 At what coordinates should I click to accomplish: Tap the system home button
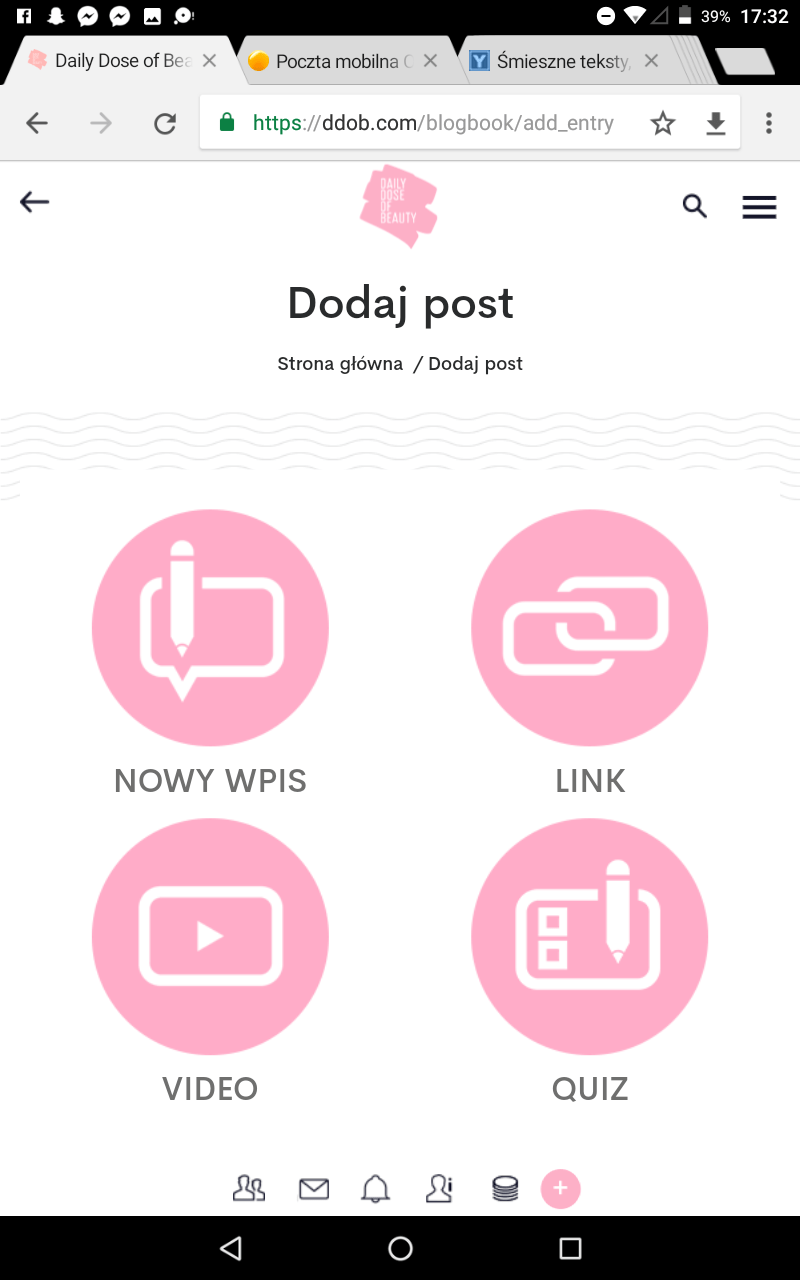click(400, 1248)
